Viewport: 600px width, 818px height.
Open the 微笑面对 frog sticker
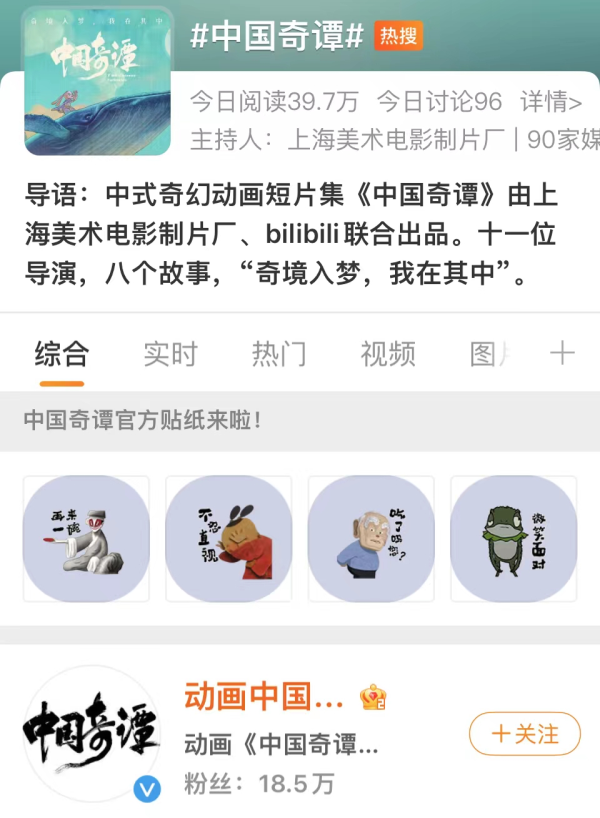click(x=513, y=539)
